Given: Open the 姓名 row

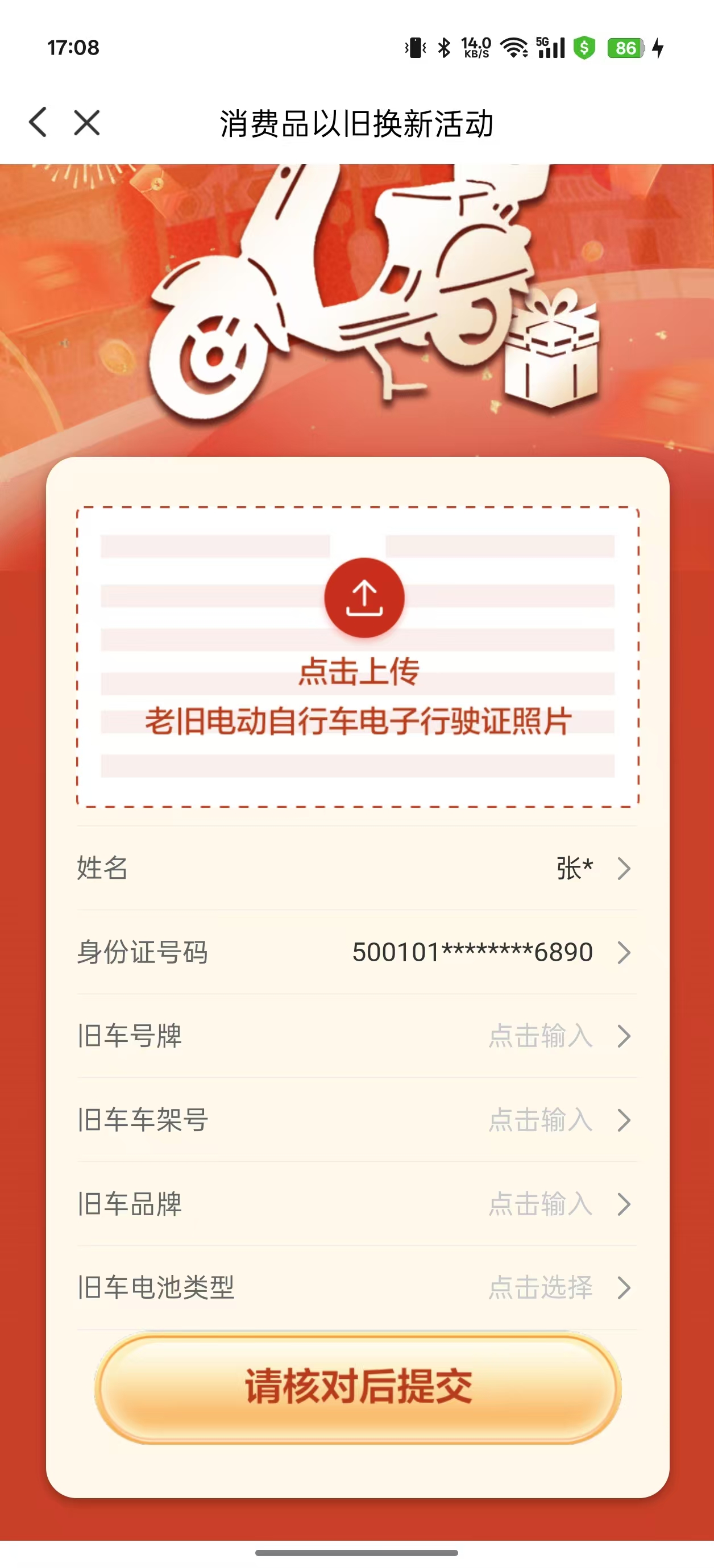Looking at the screenshot, I should click(357, 868).
